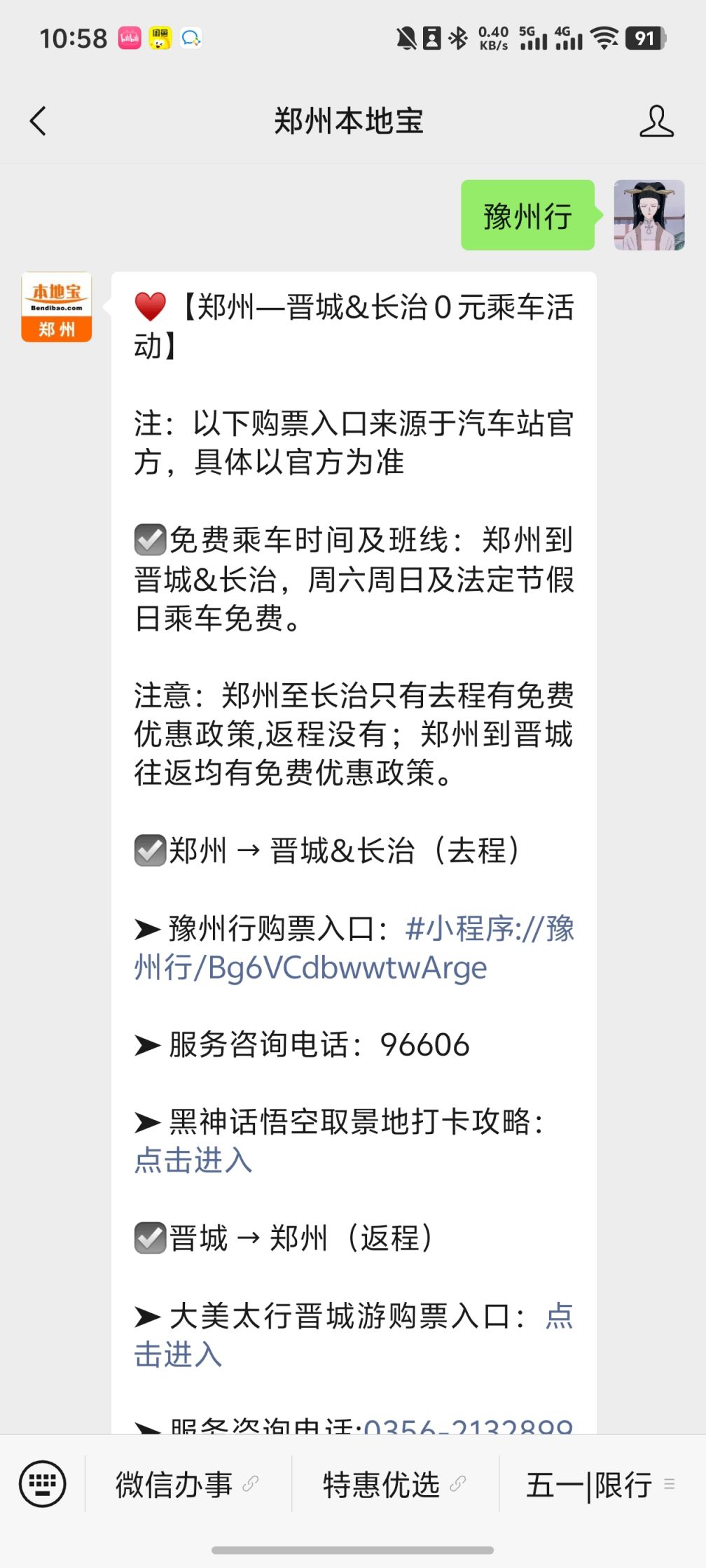Go back from 郑州本地宝 chat
The width and height of the screenshot is (706, 1568).
coord(39,121)
